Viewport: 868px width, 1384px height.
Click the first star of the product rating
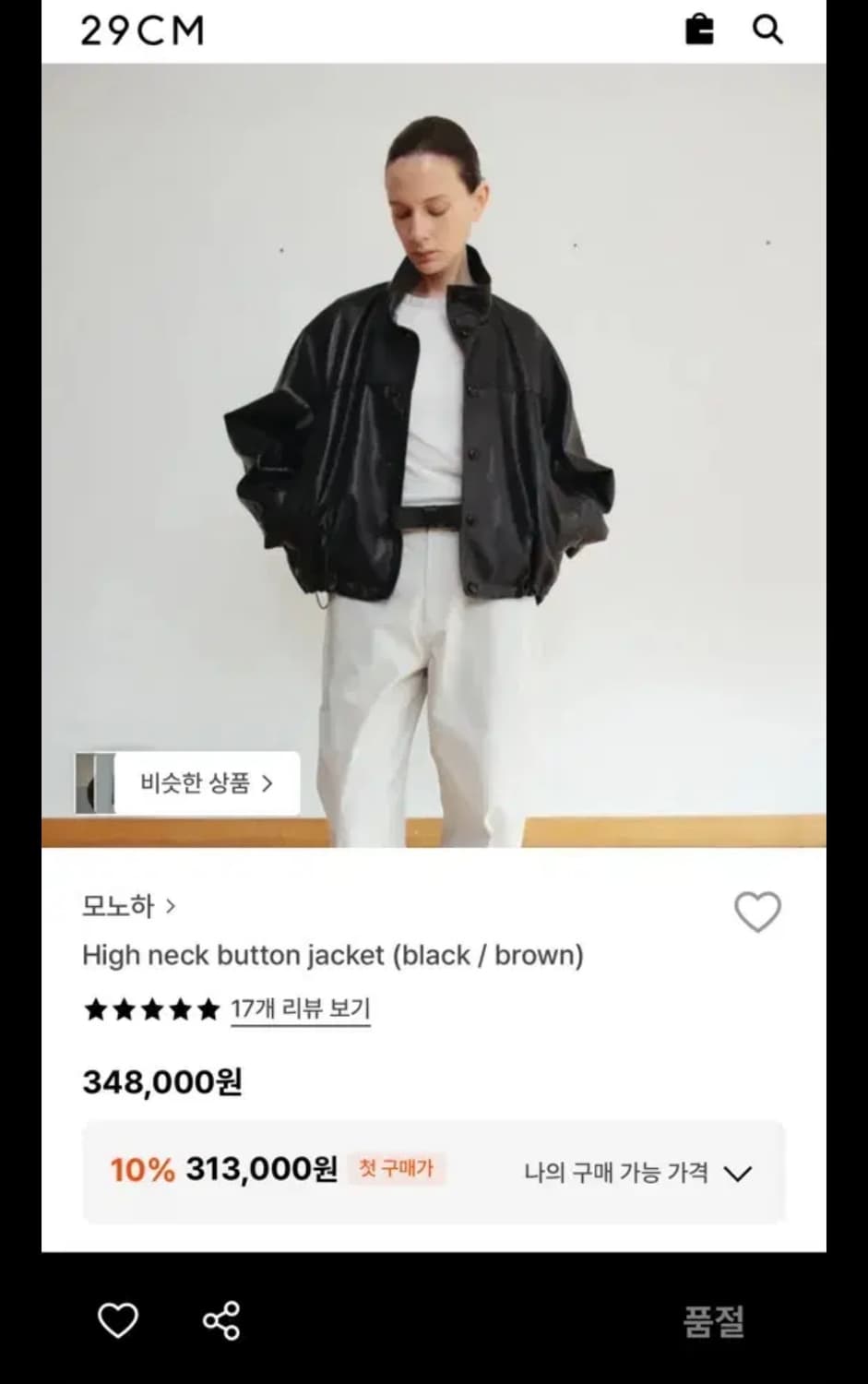click(95, 1009)
